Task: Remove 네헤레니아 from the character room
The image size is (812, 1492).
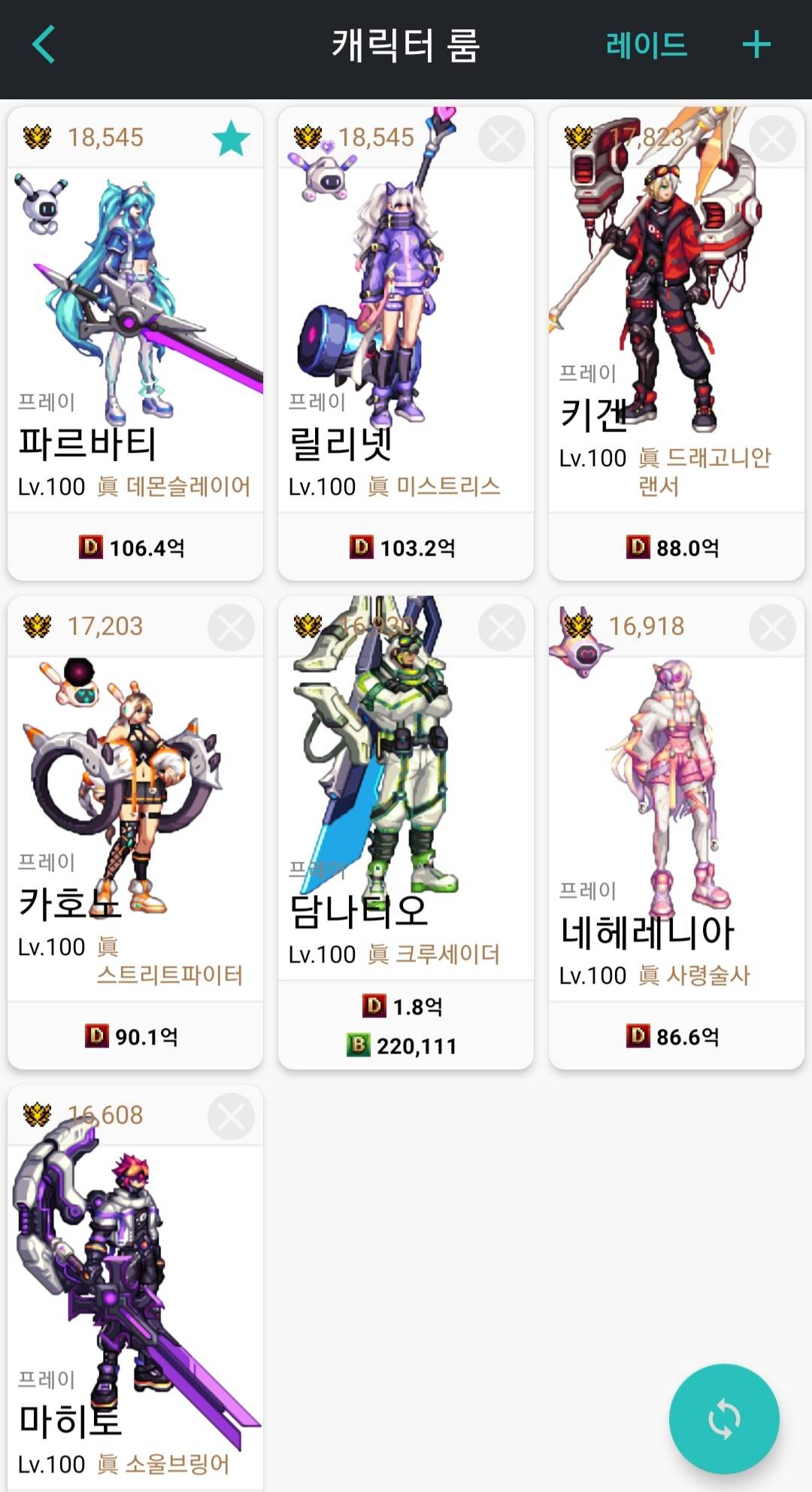Action: 772,627
